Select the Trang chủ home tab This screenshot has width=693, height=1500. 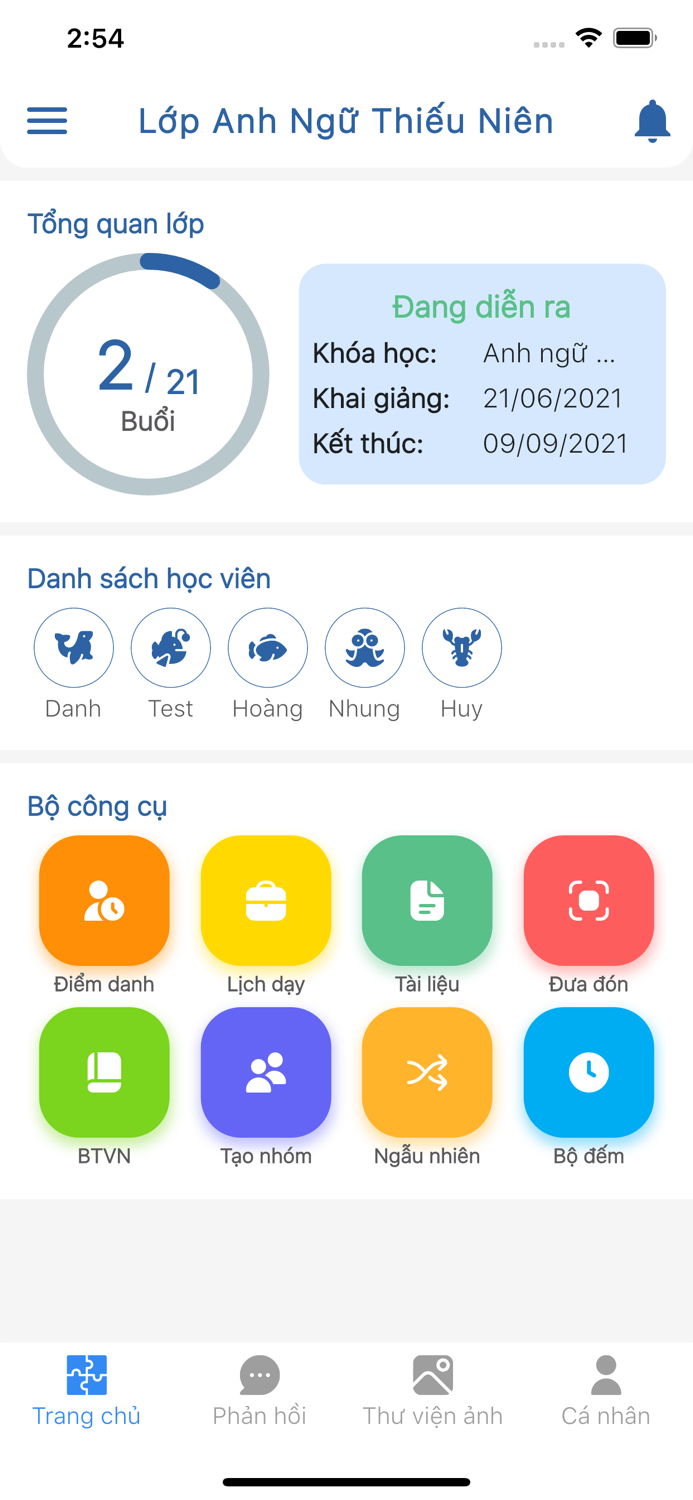click(86, 1391)
